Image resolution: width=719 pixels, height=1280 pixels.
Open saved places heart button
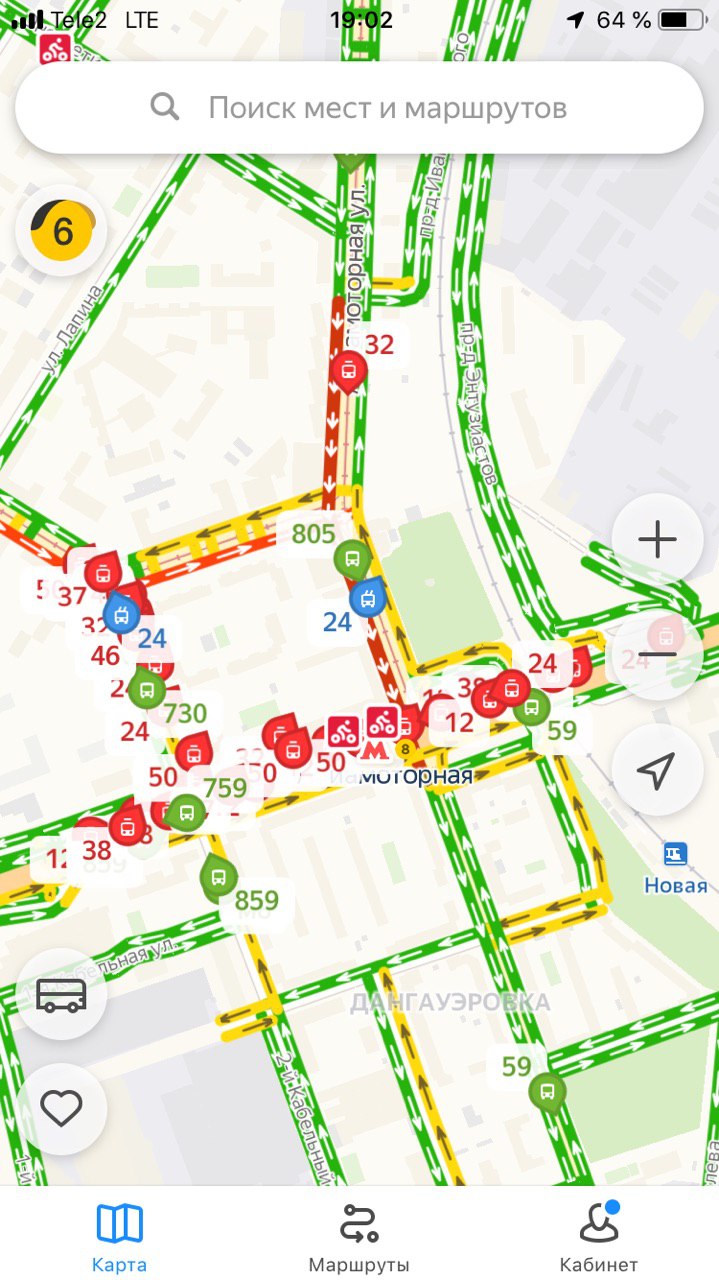point(62,1108)
